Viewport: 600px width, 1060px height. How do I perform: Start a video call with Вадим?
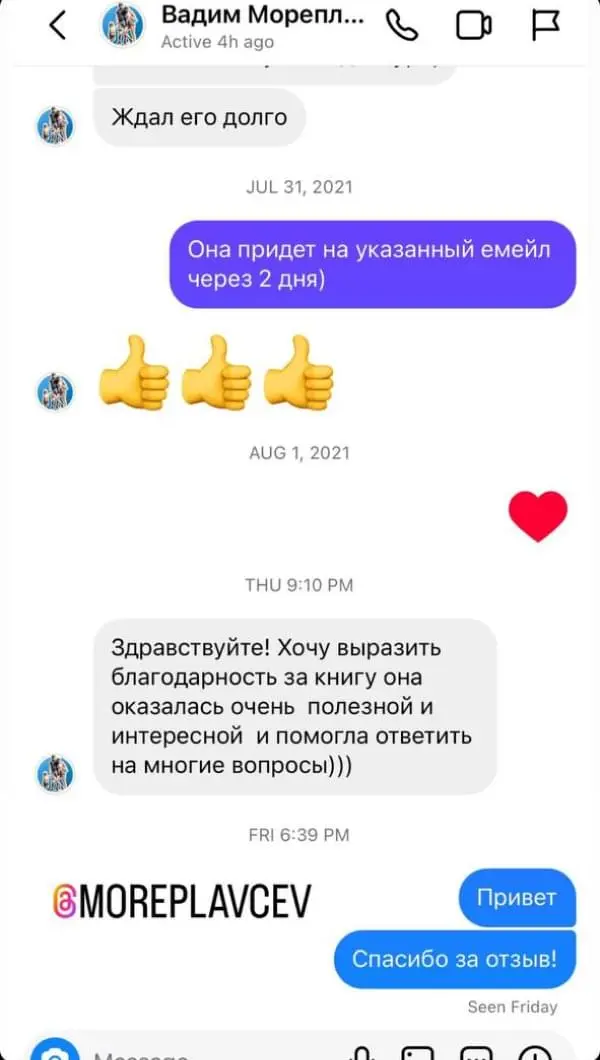click(474, 26)
